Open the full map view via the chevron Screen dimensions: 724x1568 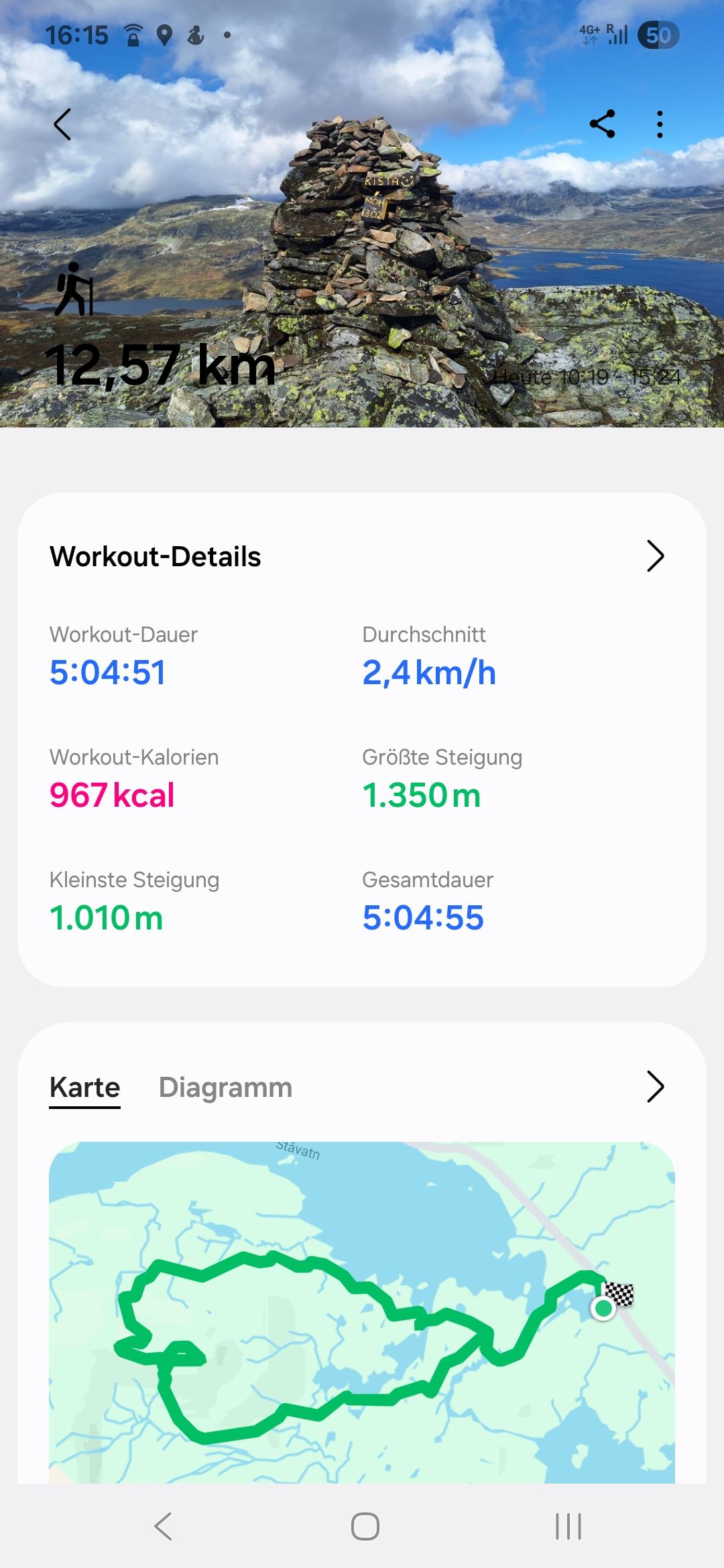click(x=655, y=1086)
